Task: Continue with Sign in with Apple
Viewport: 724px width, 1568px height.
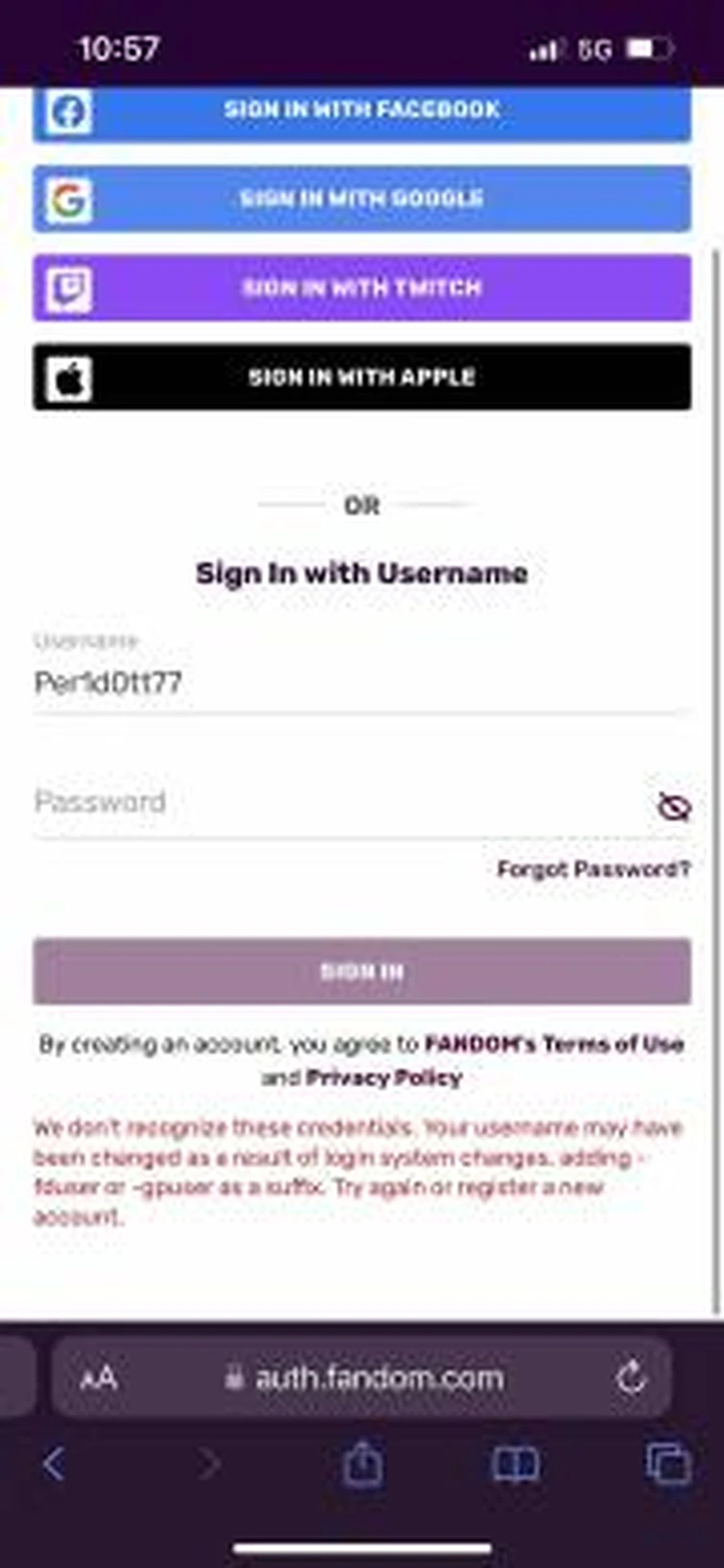Action: pyautogui.click(x=362, y=377)
